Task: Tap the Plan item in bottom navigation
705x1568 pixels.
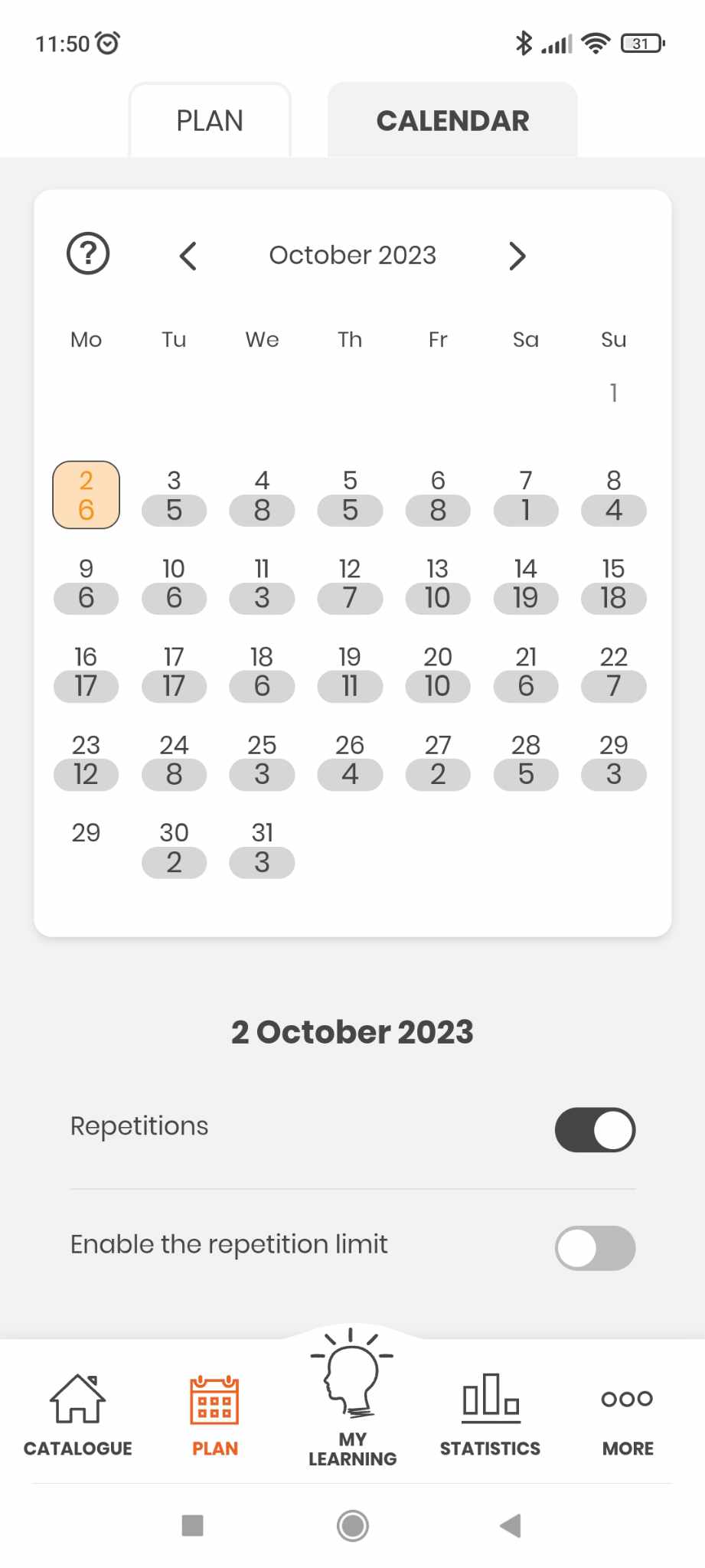Action: pos(215,1415)
